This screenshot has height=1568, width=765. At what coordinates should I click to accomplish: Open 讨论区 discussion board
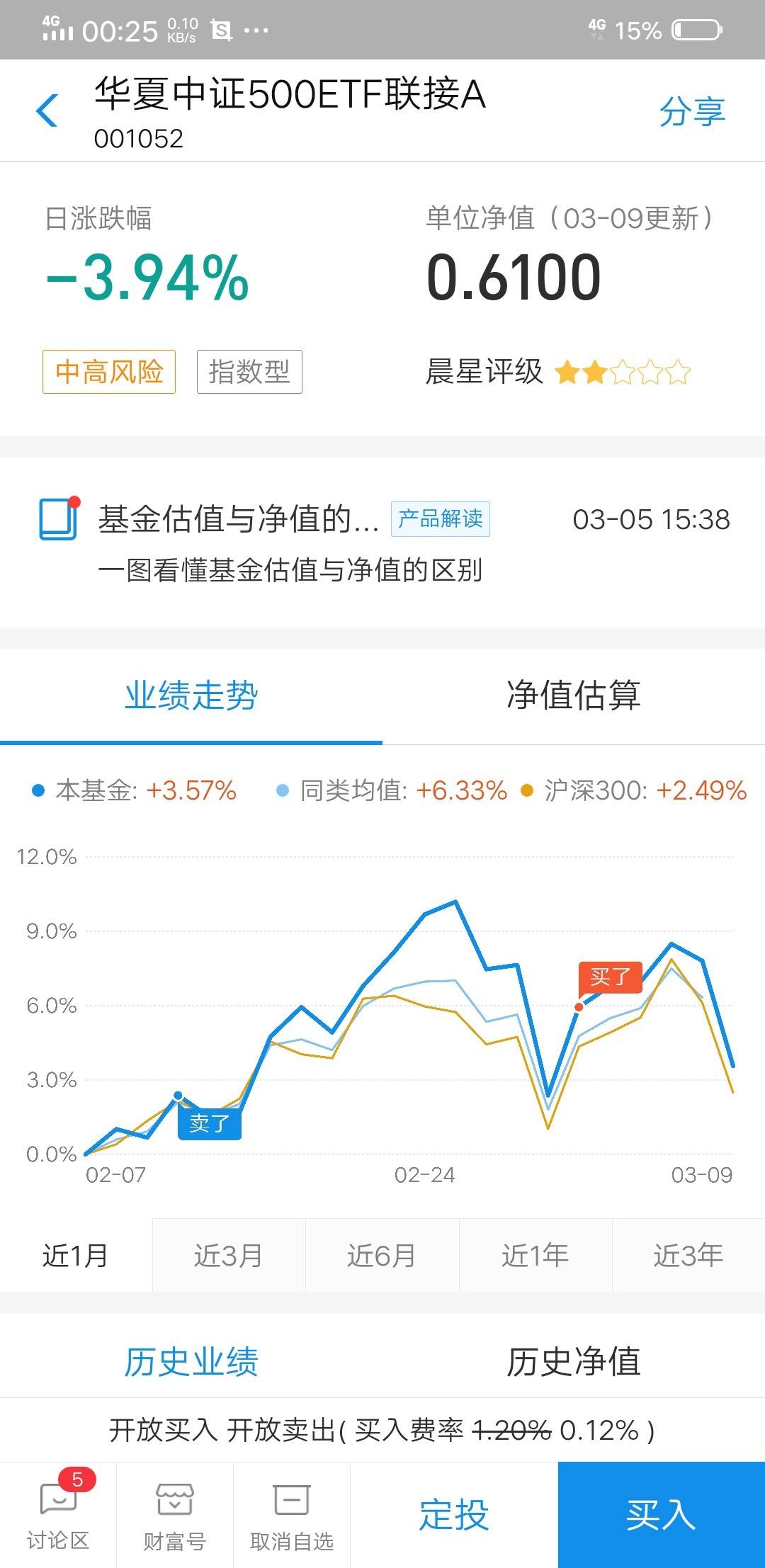[58, 1516]
